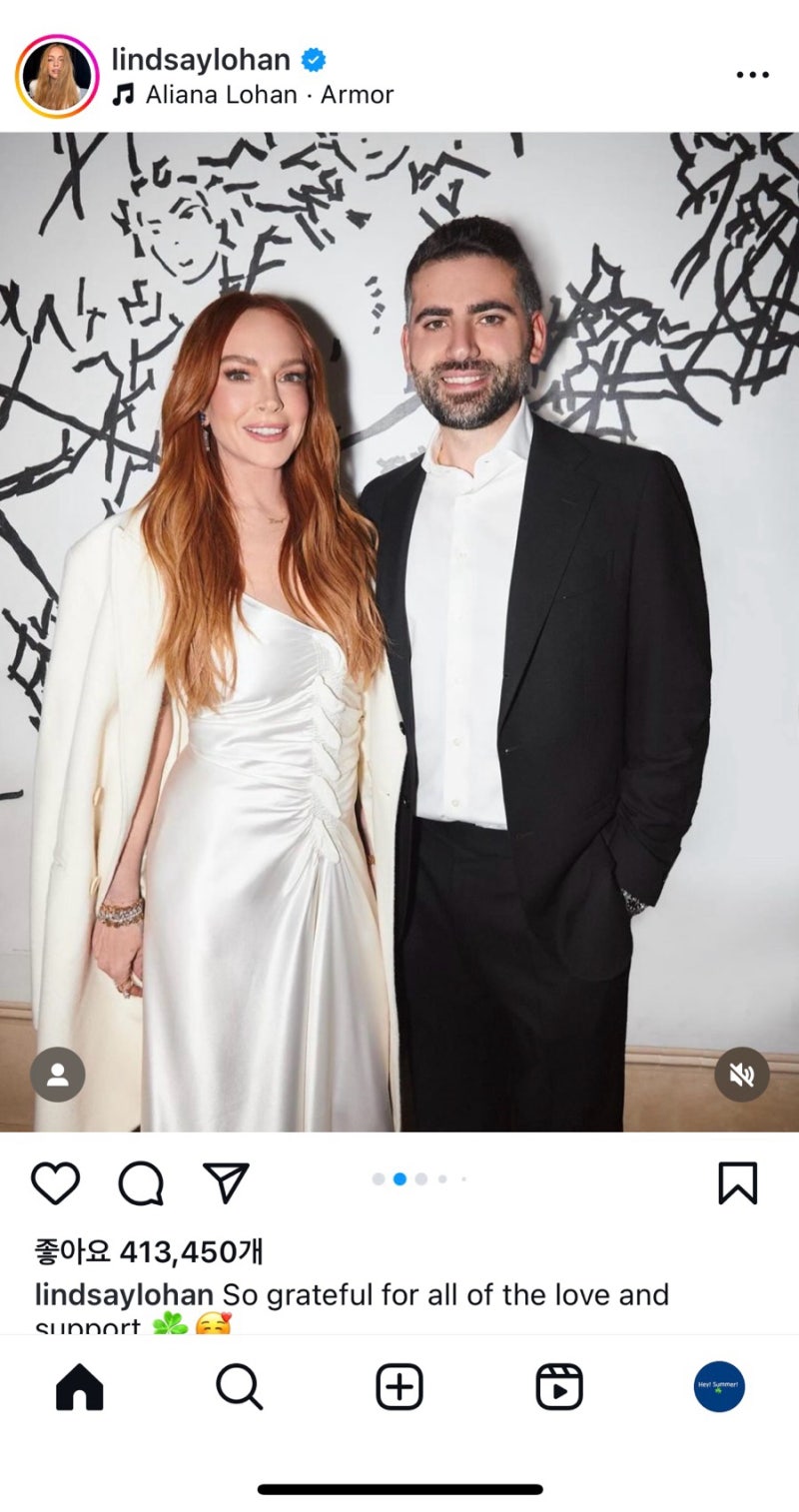The height and width of the screenshot is (1512, 799).
Task: Share the post using the paper plane icon
Action: click(x=227, y=1182)
